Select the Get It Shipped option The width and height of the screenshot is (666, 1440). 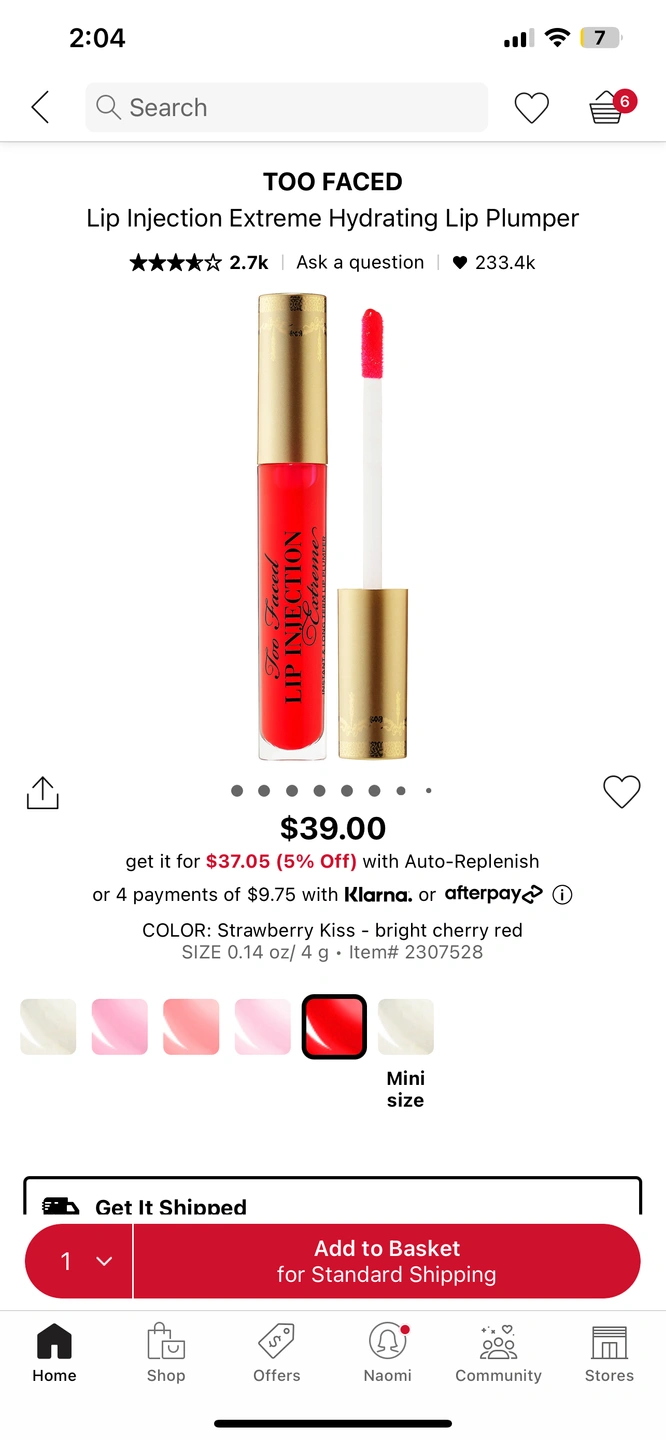coord(333,1196)
